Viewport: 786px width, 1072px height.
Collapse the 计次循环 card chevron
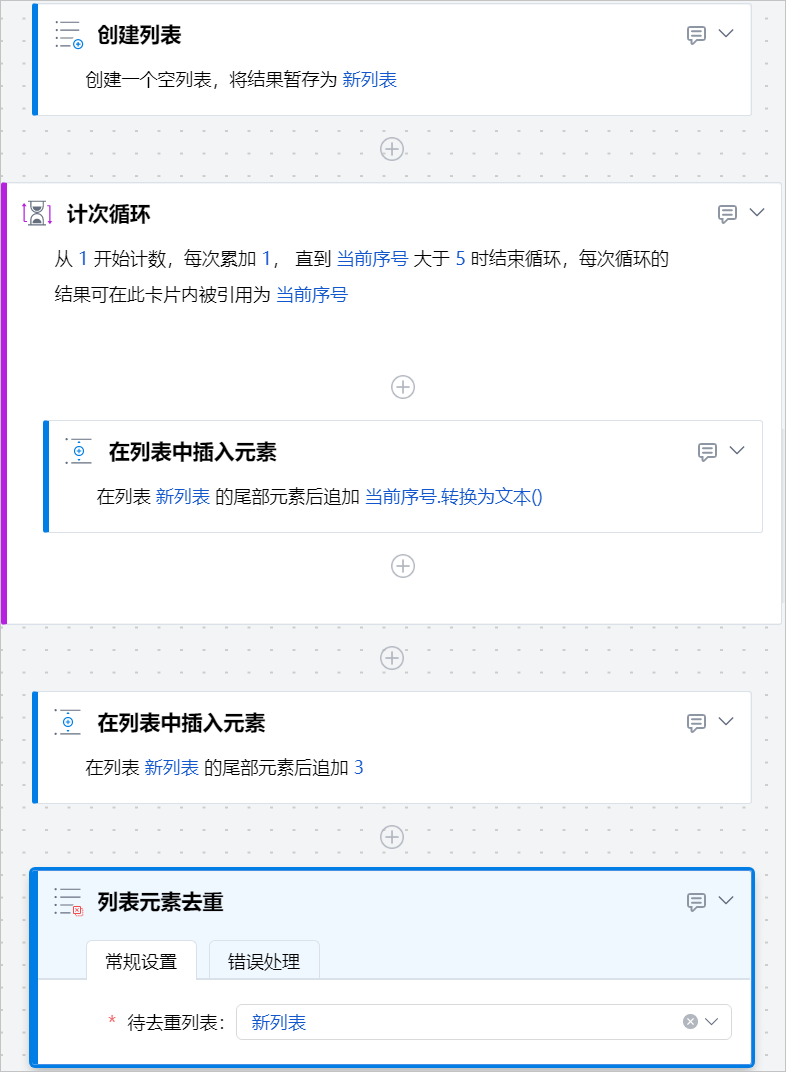click(x=757, y=213)
